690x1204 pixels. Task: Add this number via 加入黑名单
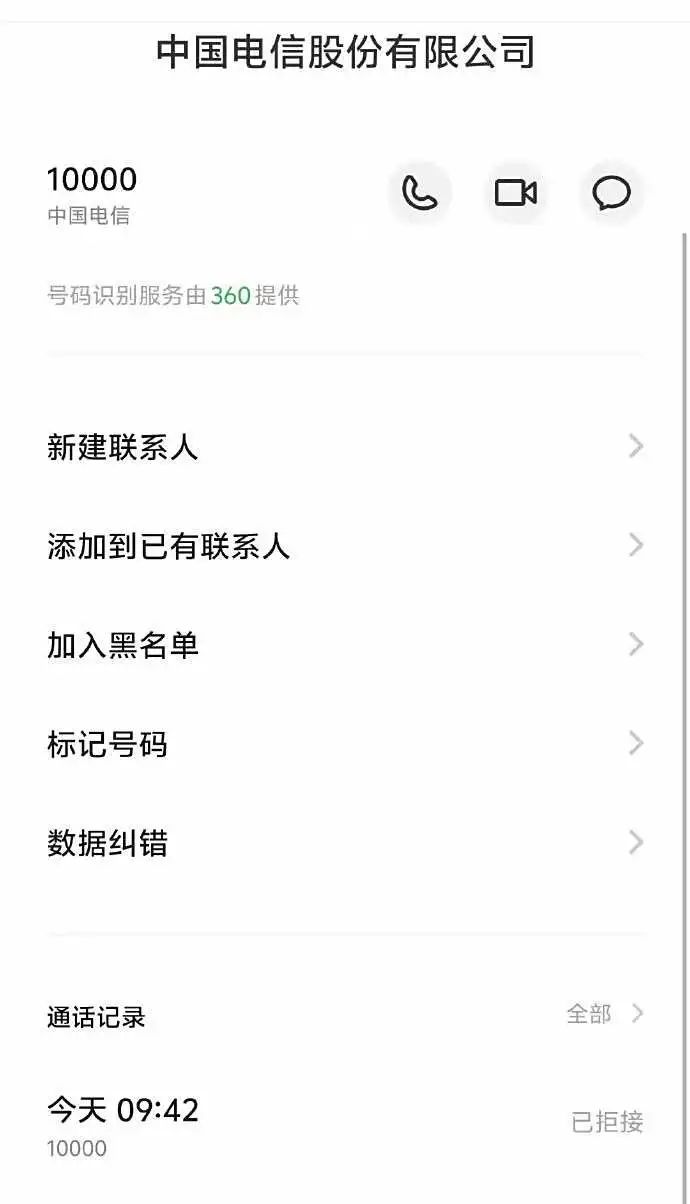tap(345, 645)
